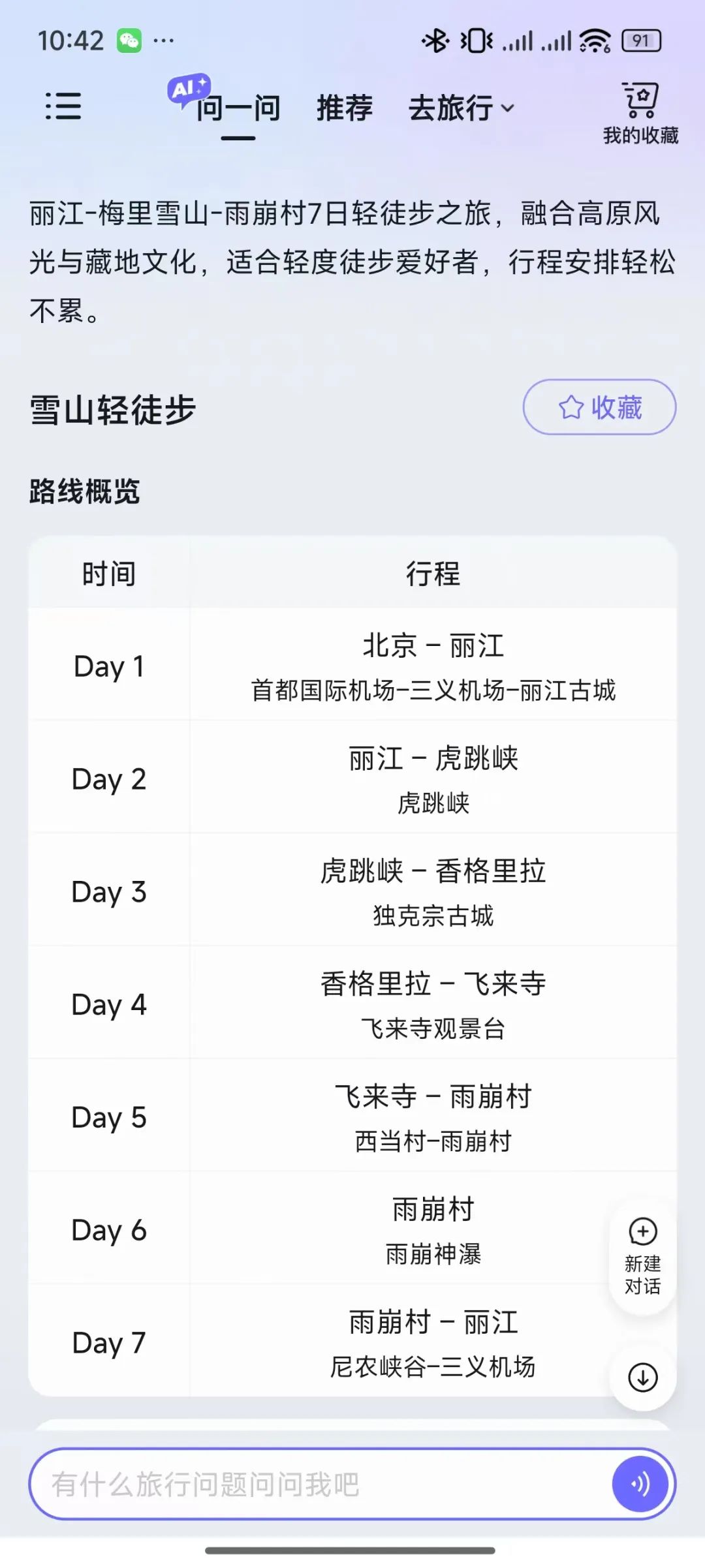Expand the 去旅行 dropdown
Viewport: 705px width, 1568px height.
click(462, 108)
